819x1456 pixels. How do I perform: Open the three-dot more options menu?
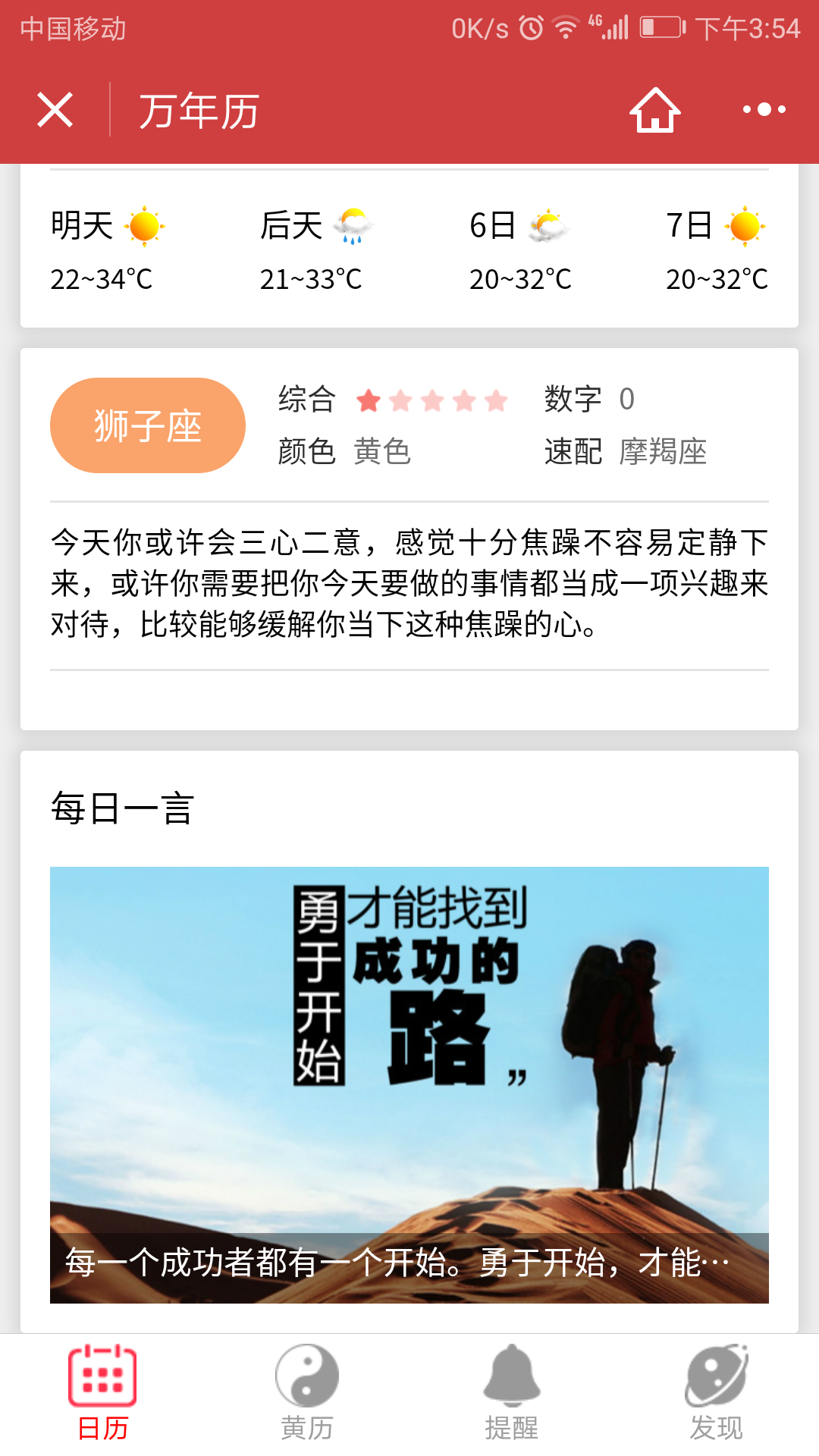point(764,111)
